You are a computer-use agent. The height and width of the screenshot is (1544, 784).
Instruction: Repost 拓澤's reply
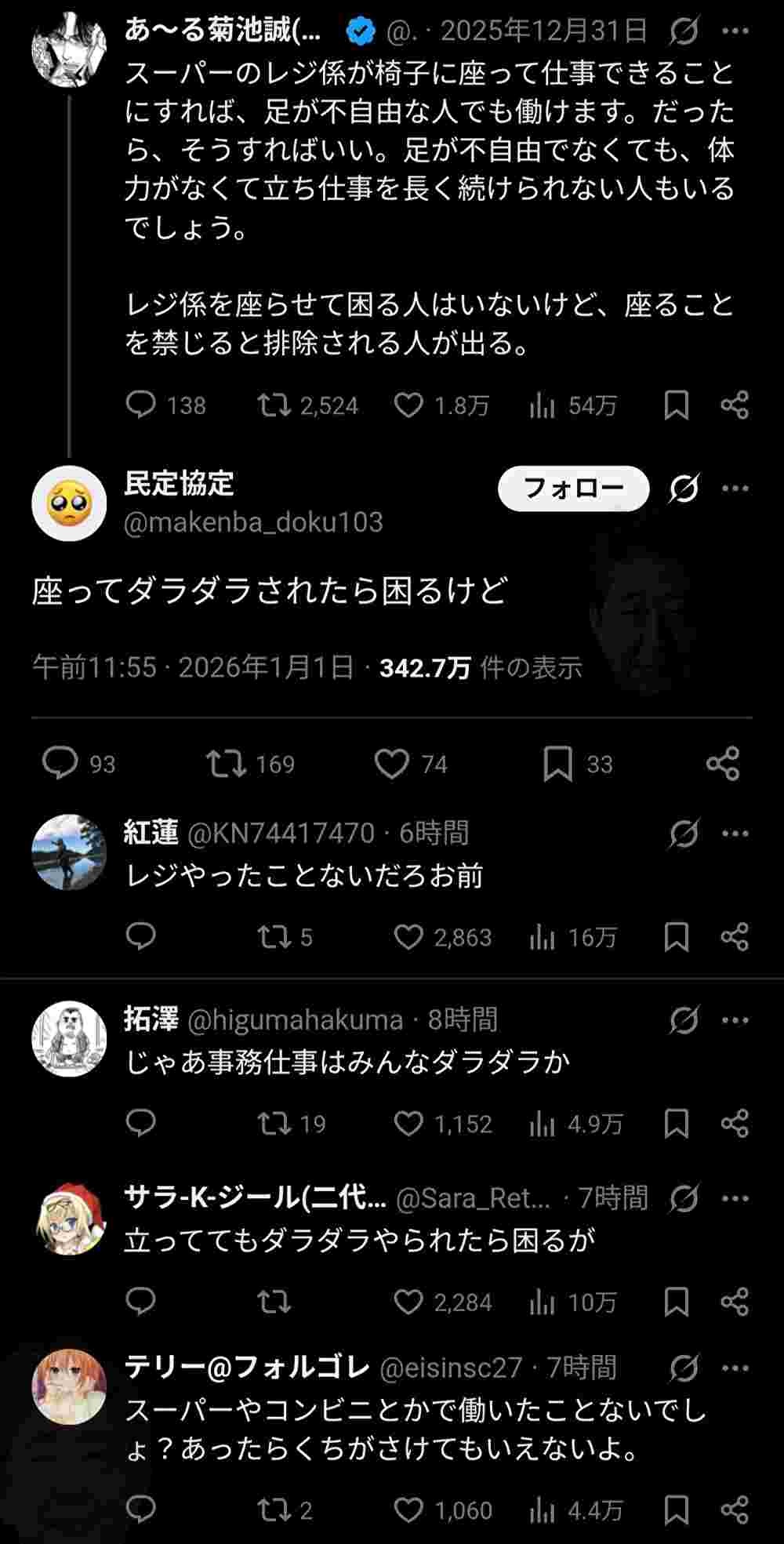pos(274,1124)
